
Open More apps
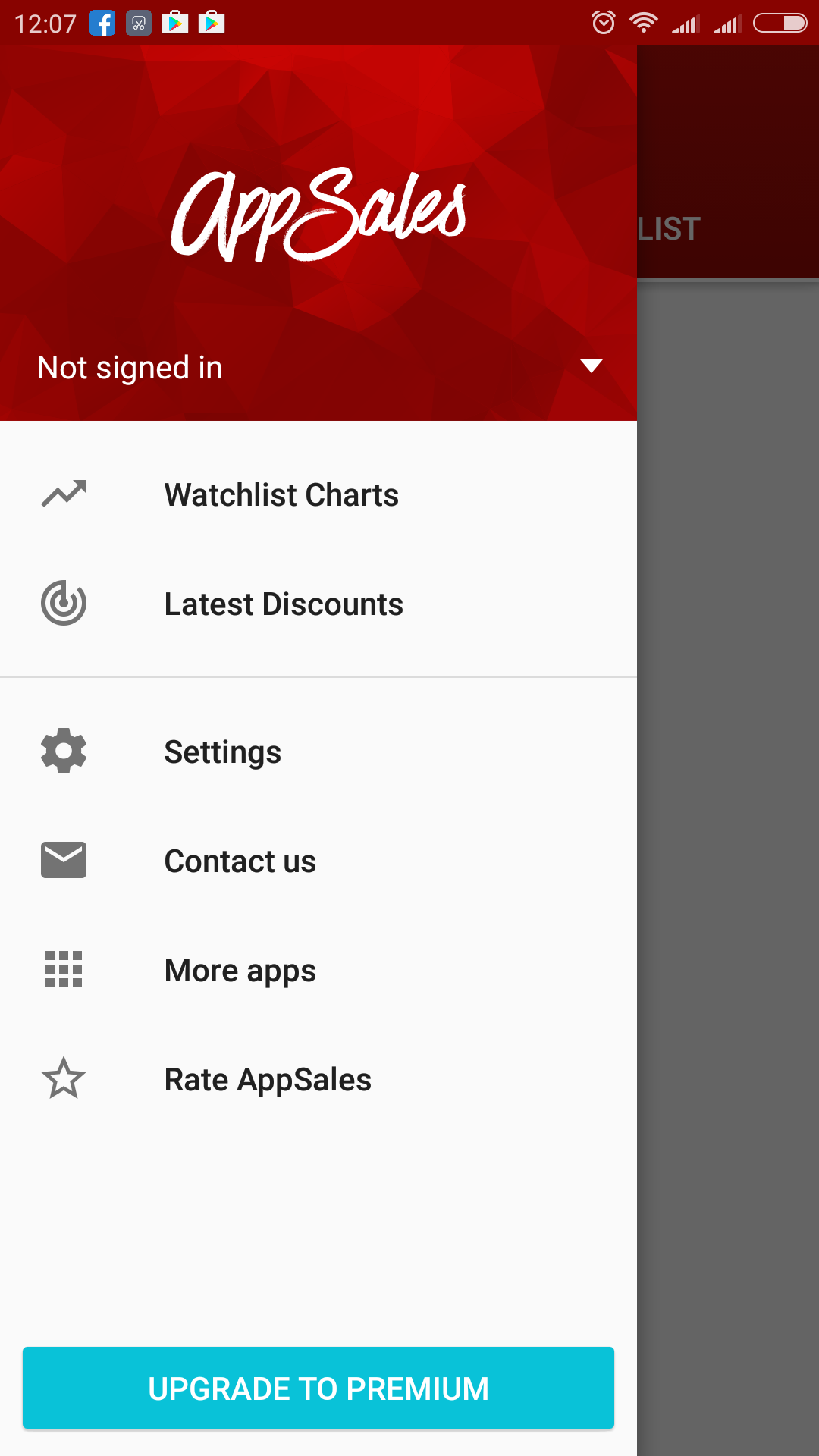click(318, 971)
